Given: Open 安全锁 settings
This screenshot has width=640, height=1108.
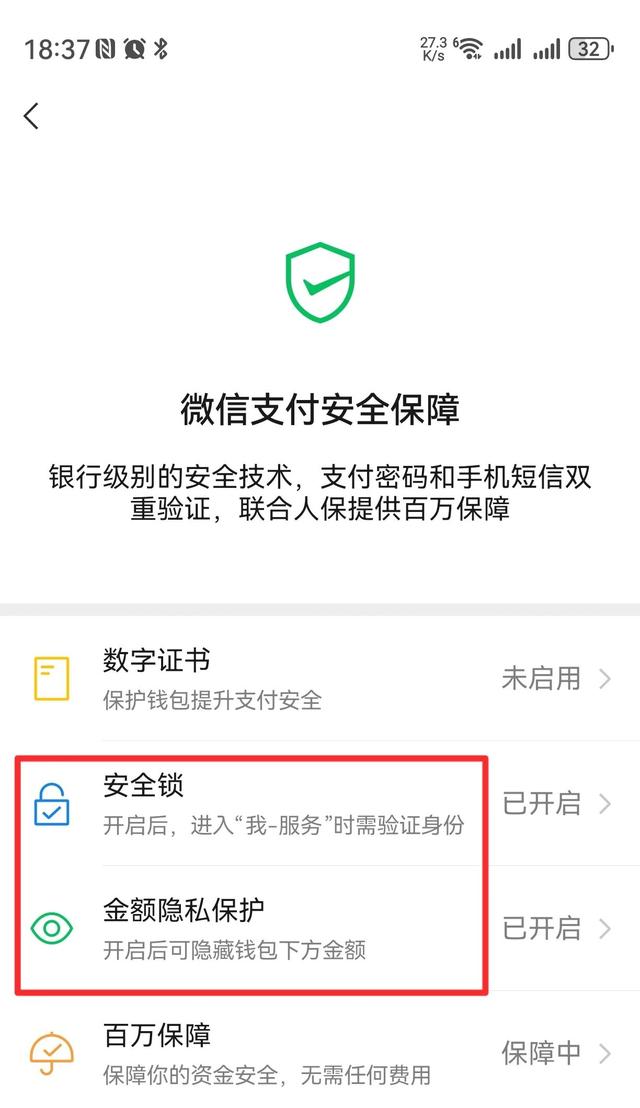Looking at the screenshot, I should [320, 803].
